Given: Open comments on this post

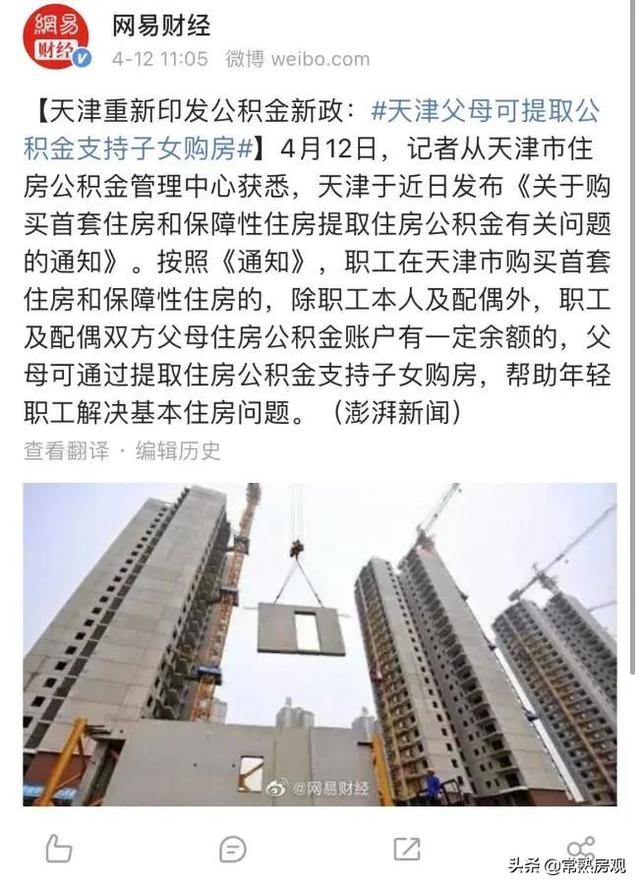Looking at the screenshot, I should tap(232, 849).
